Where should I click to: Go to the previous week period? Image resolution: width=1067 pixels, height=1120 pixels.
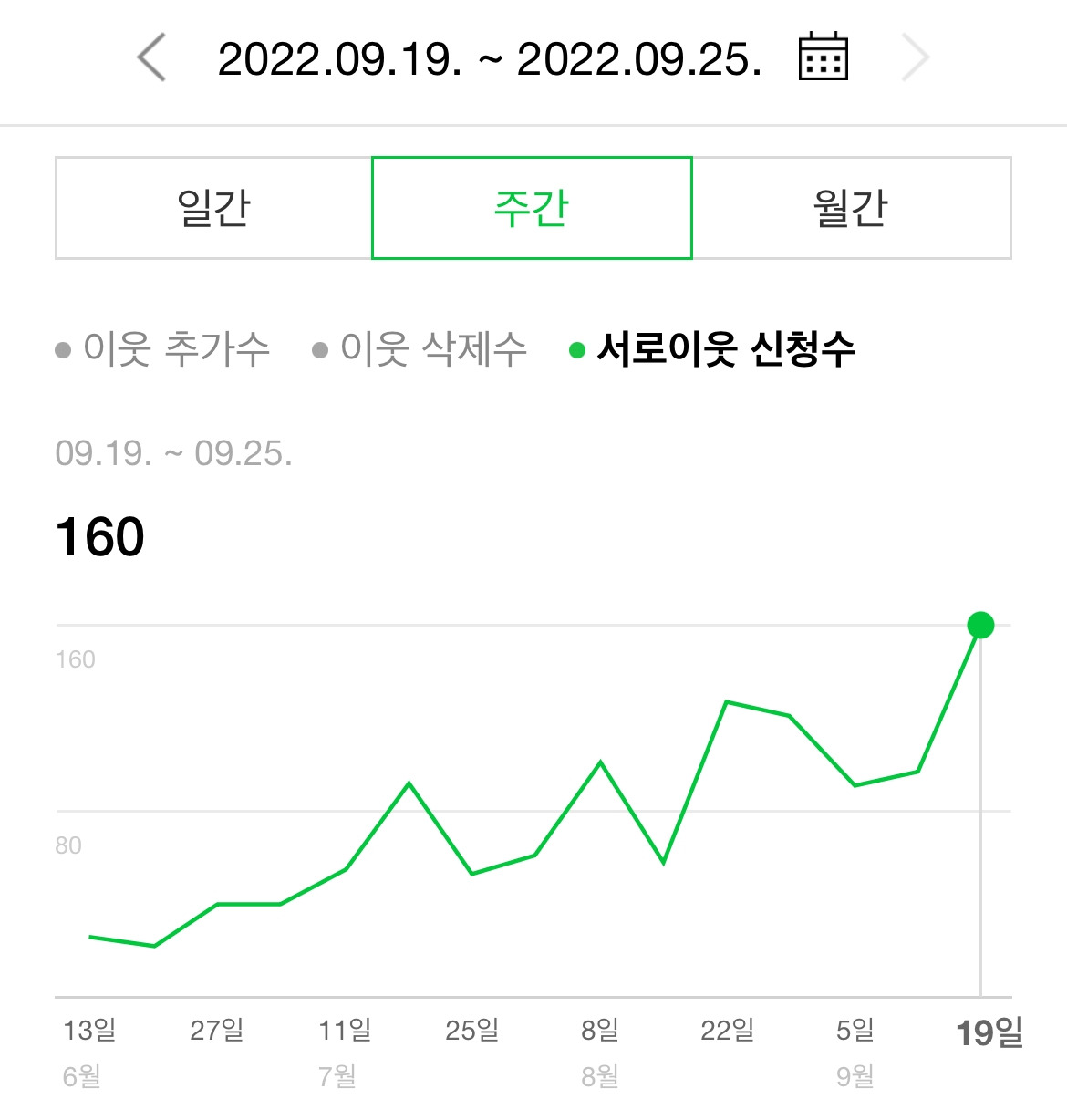(x=151, y=57)
